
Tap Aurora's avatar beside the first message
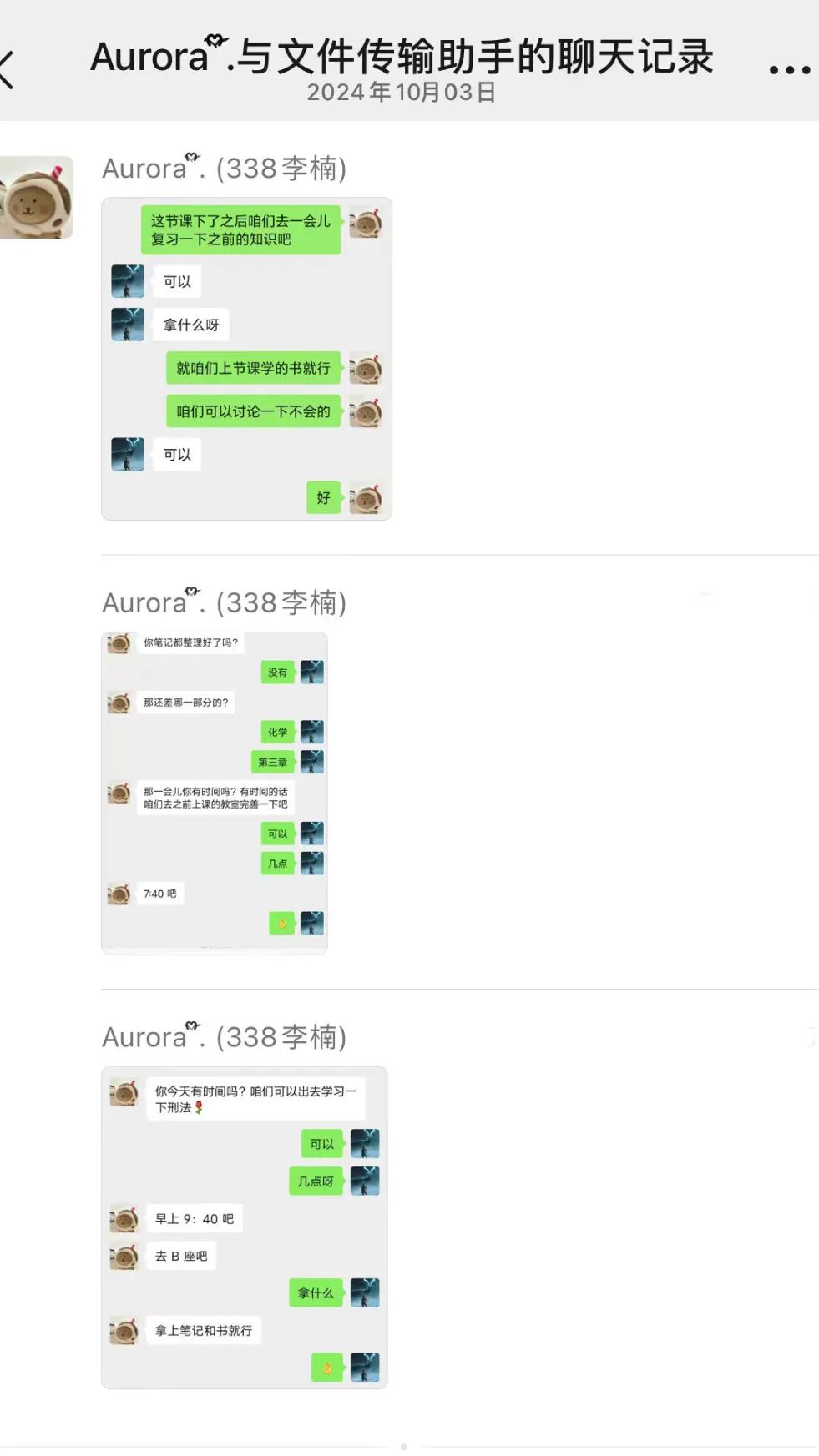tap(35, 198)
